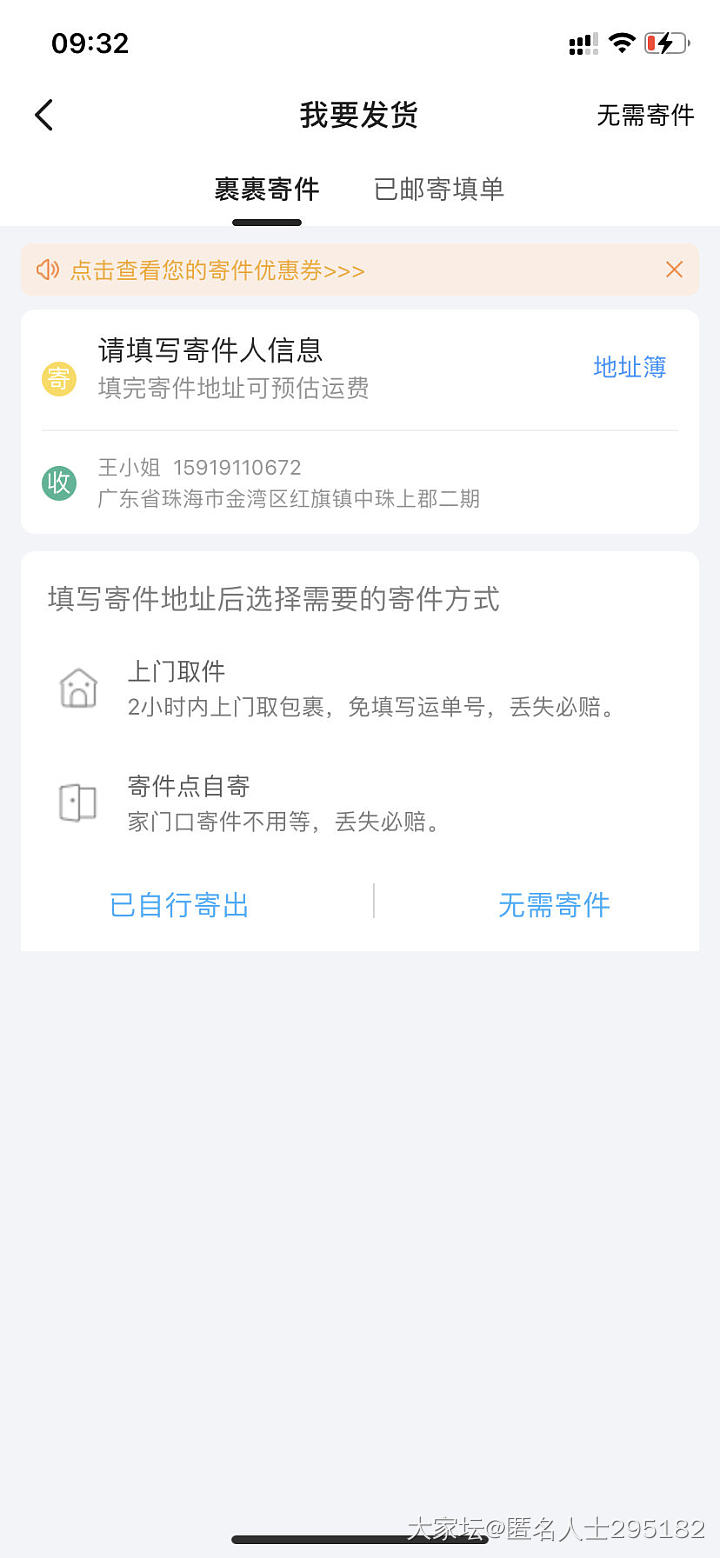Tap the 已自行寄出 button
Viewport: 720px width, 1558px height.
pos(179,905)
